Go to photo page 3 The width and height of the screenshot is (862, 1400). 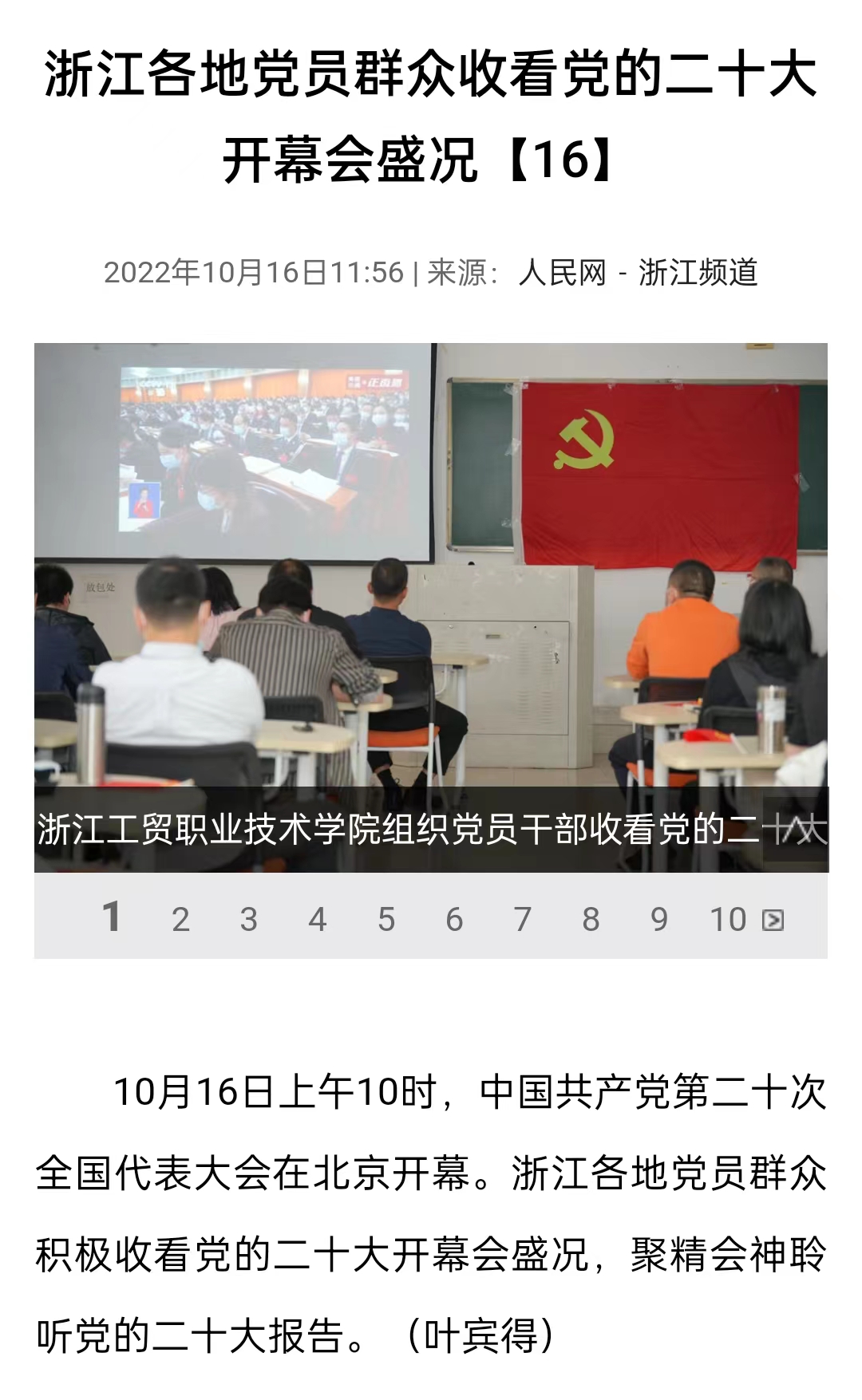click(x=249, y=919)
